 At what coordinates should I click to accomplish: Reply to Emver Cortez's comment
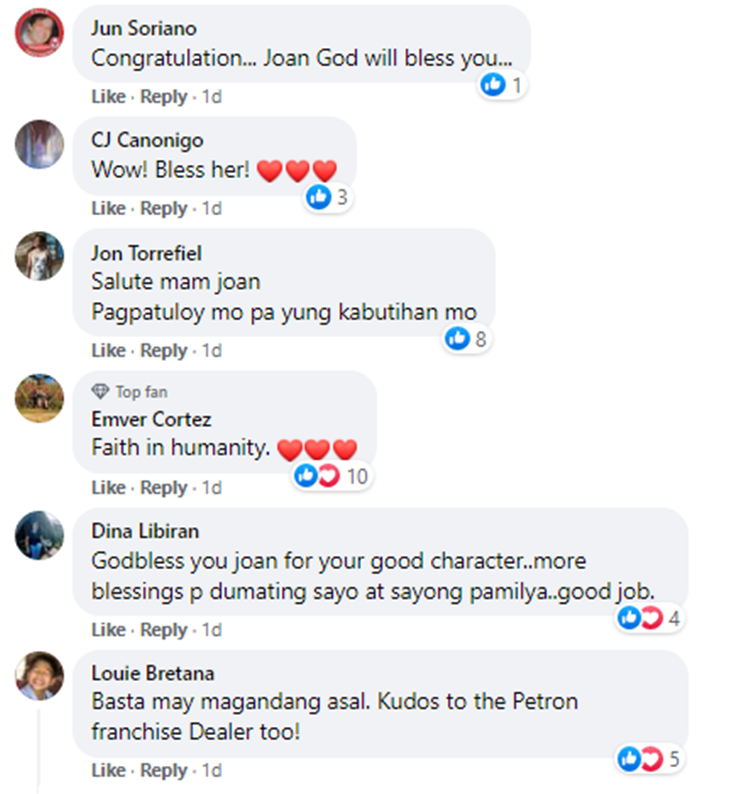click(163, 488)
